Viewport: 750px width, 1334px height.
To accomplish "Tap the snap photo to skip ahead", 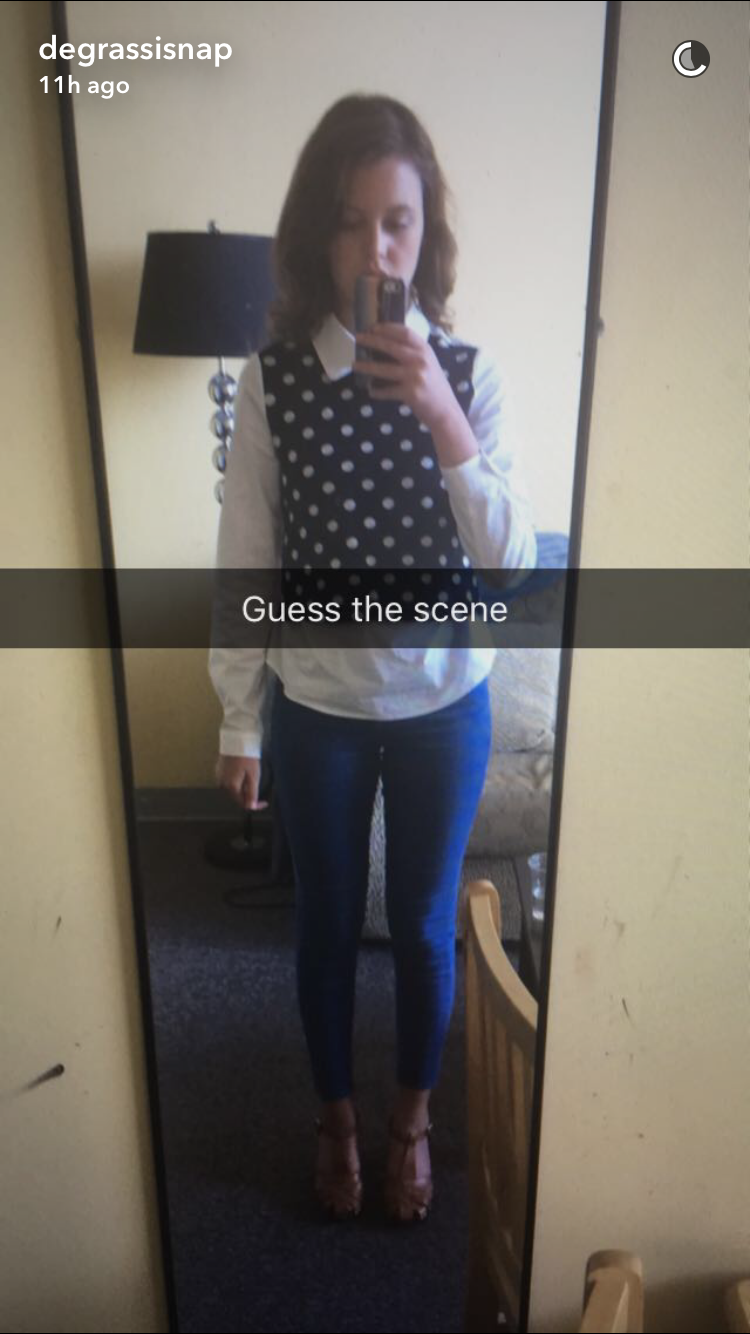I will point(375,850).
